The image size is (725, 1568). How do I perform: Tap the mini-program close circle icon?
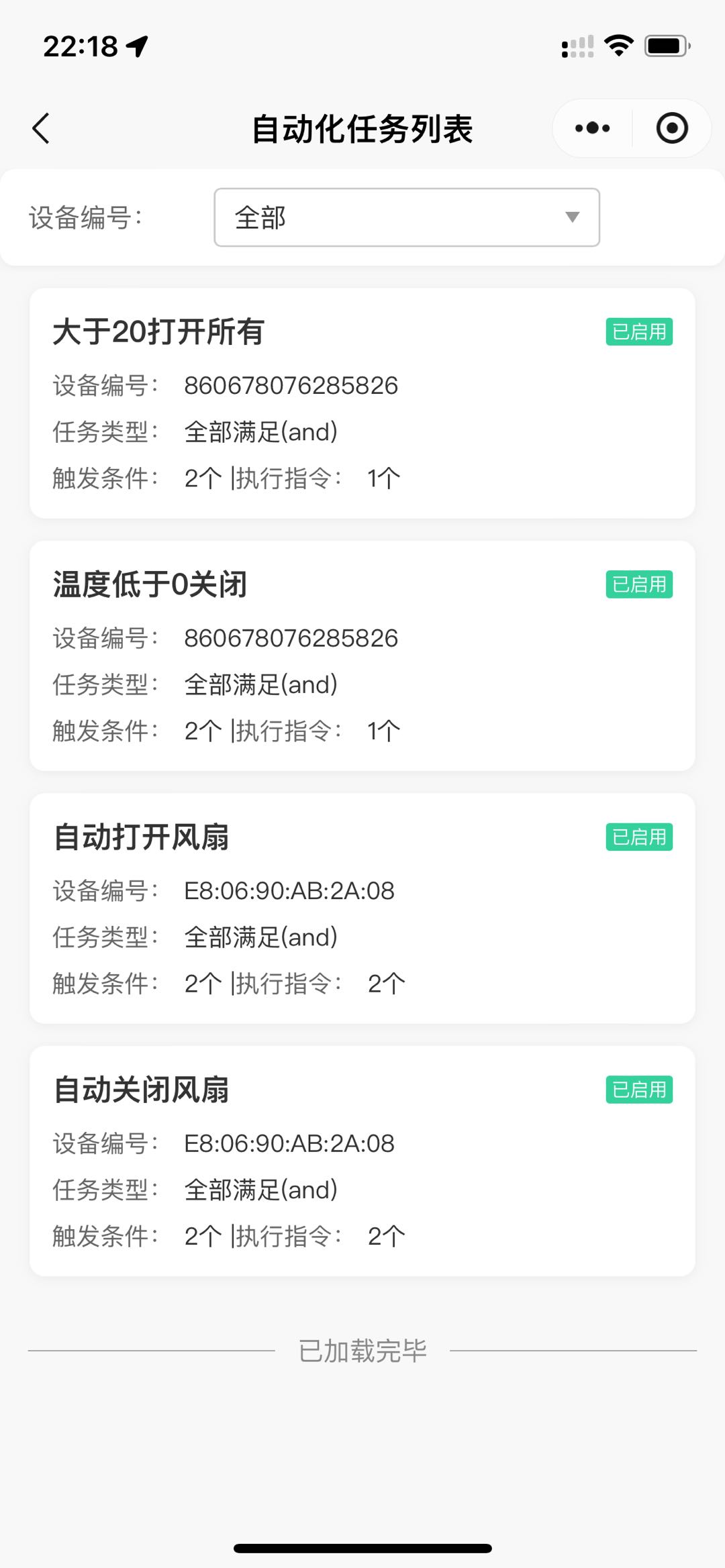pyautogui.click(x=671, y=127)
